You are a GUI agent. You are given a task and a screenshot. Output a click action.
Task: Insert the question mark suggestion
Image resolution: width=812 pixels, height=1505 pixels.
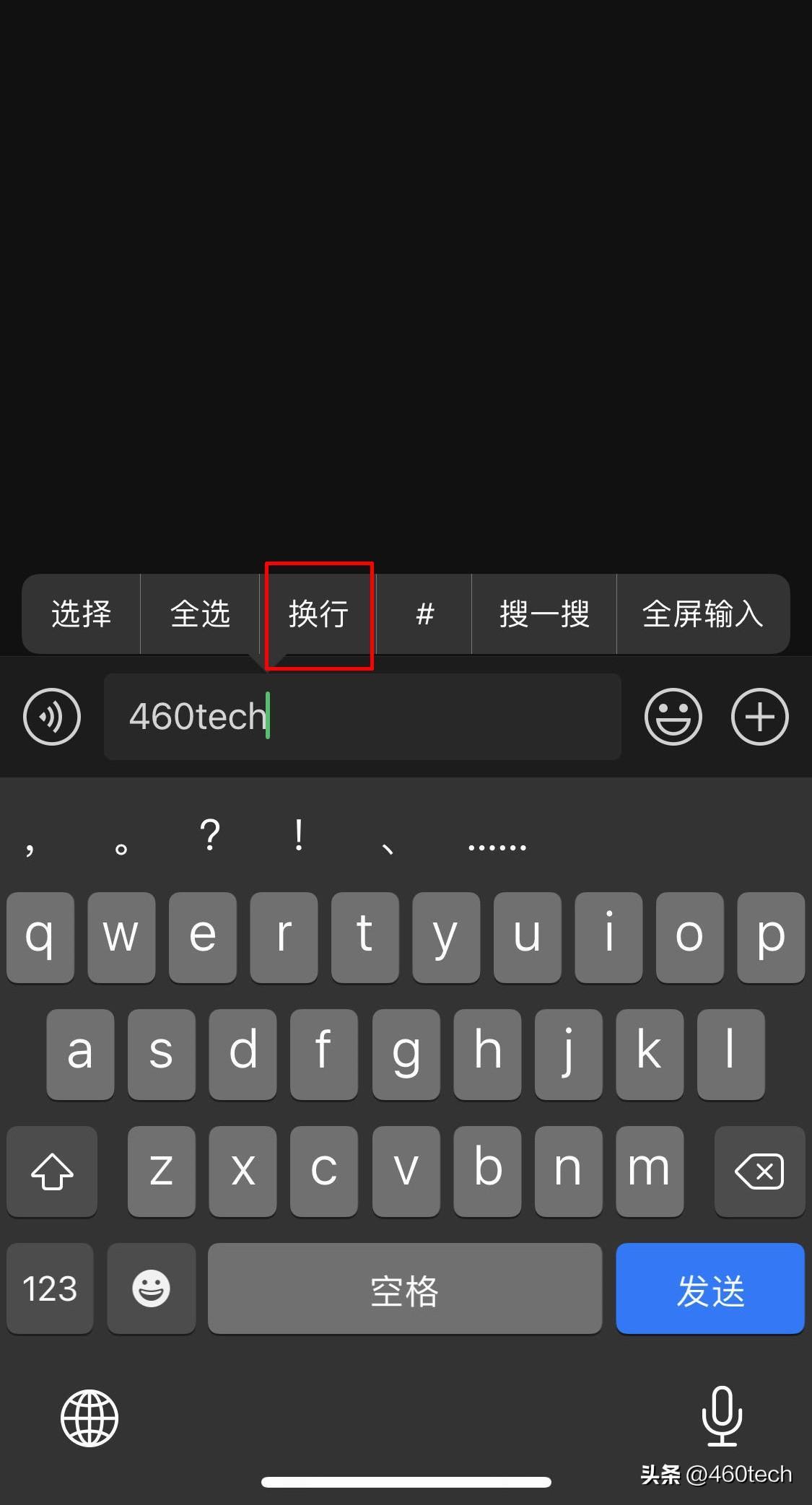[x=210, y=836]
